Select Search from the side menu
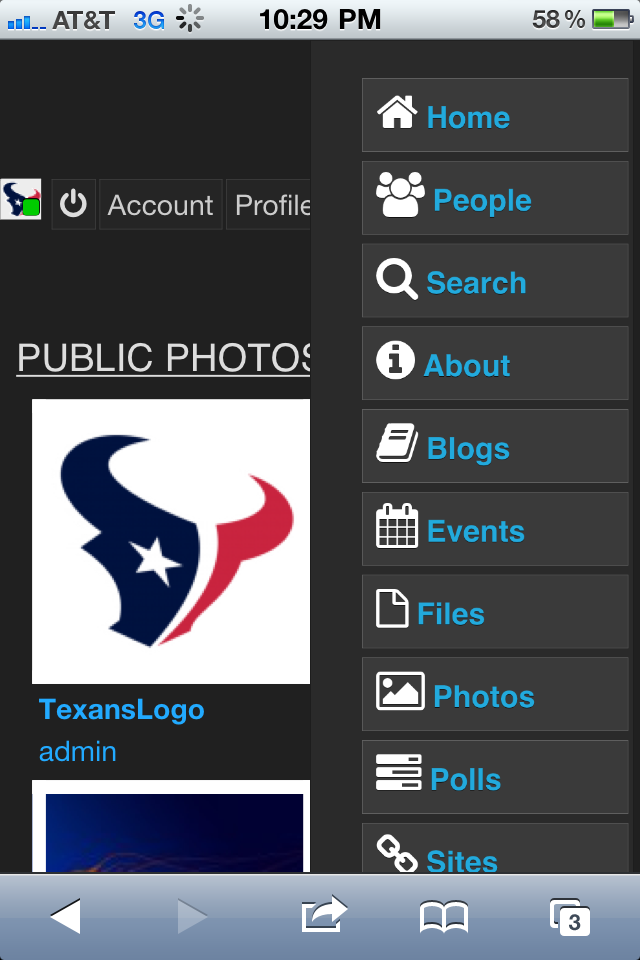Screen dimensions: 640x960 pos(495,282)
